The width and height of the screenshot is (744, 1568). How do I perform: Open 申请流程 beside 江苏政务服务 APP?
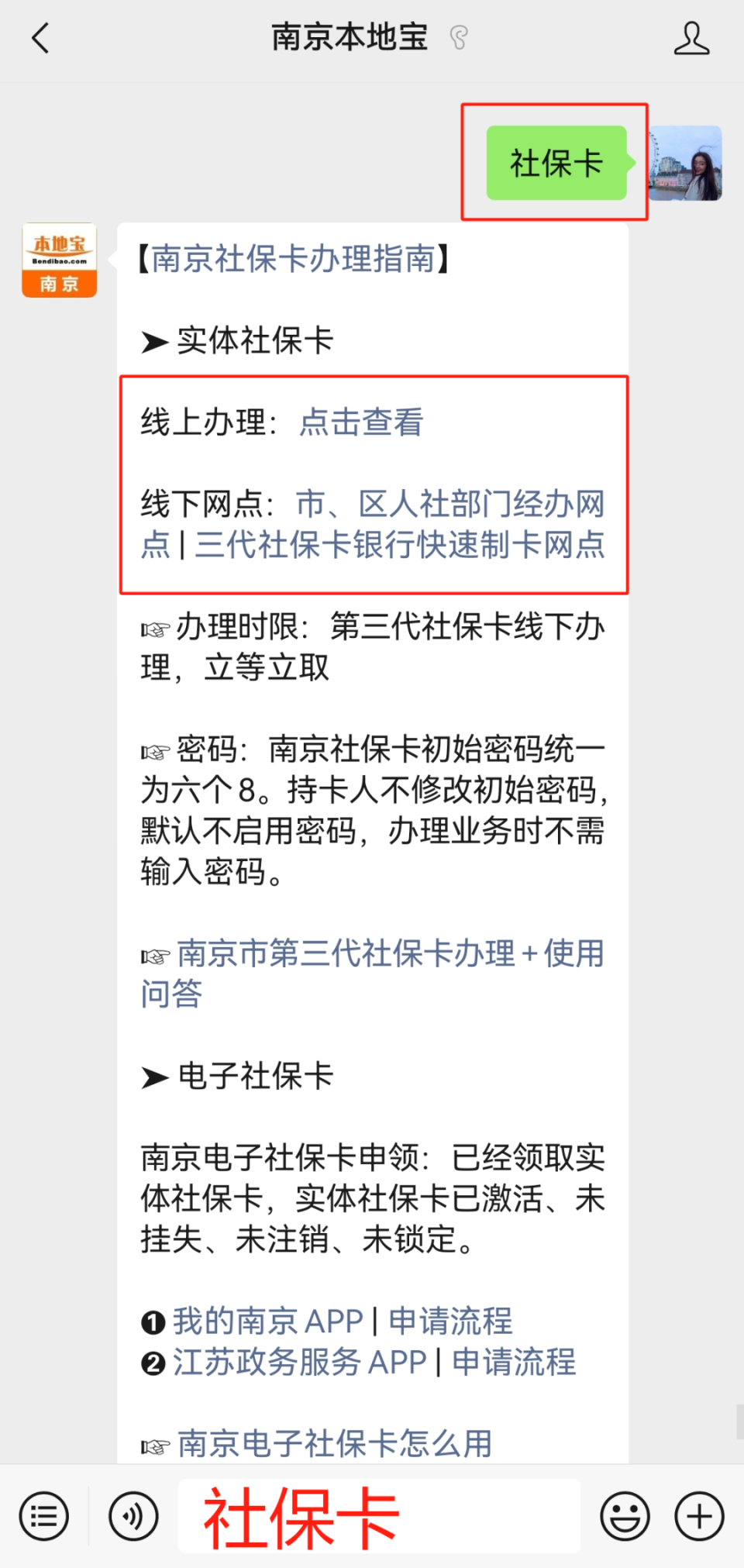(514, 1362)
